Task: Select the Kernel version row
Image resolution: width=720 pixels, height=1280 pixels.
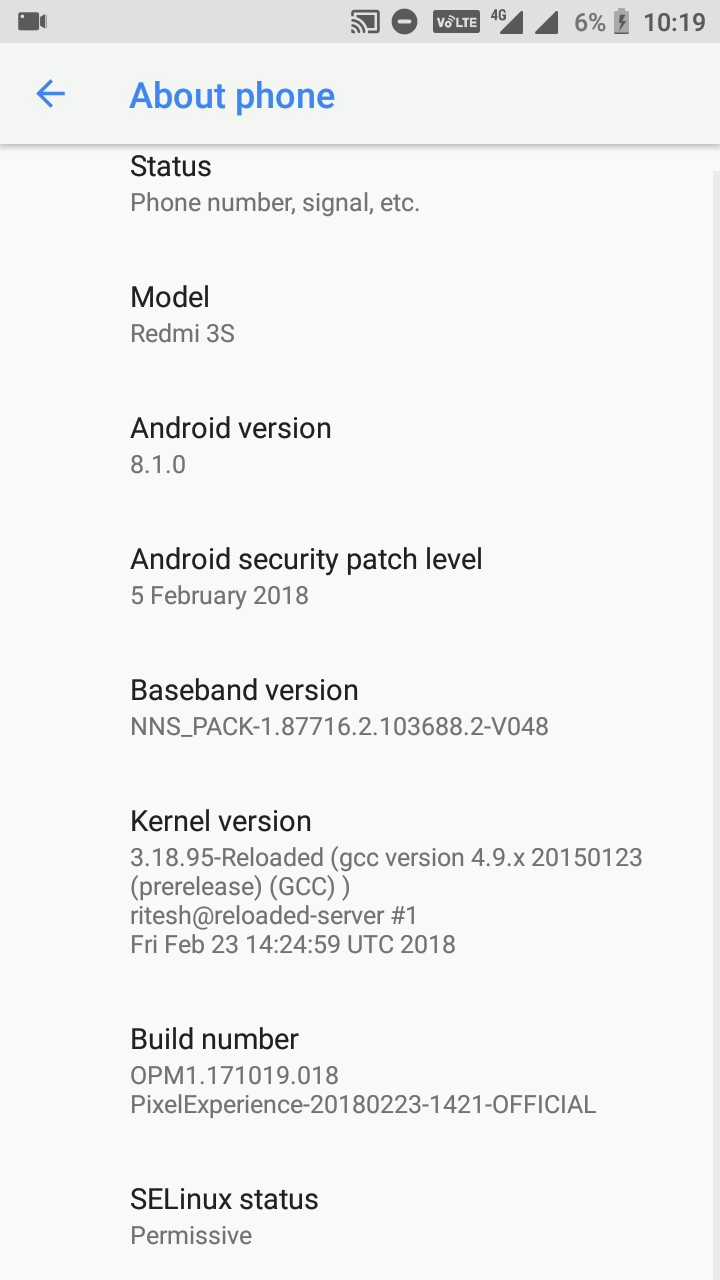Action: pos(360,883)
